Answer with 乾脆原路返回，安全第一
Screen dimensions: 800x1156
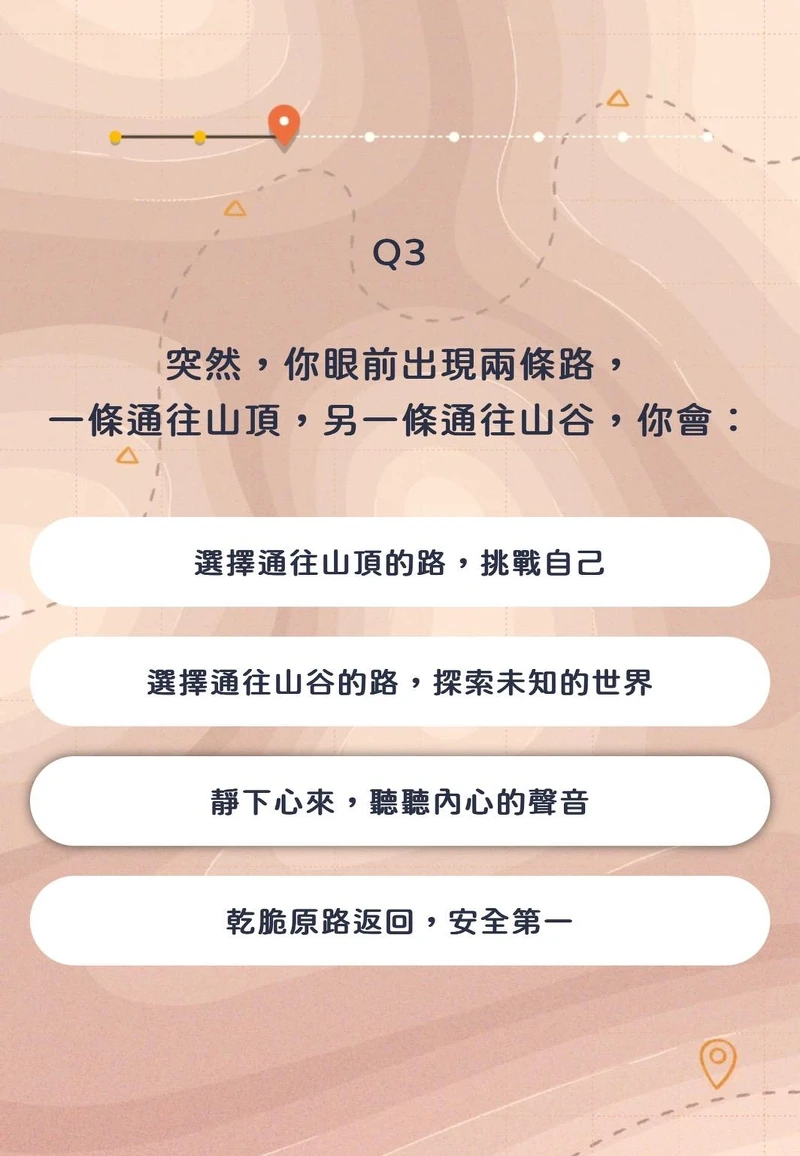coord(400,921)
